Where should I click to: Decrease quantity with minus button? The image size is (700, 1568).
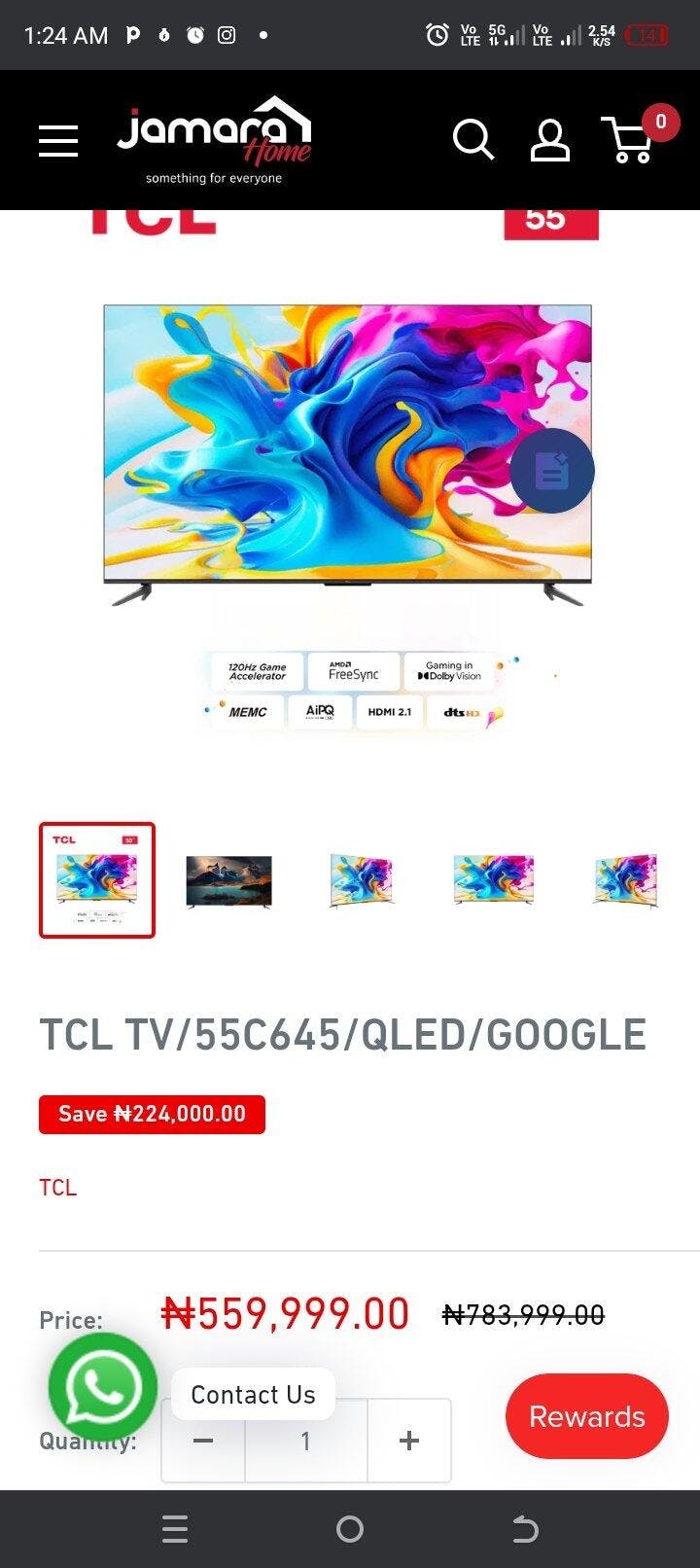point(203,1441)
